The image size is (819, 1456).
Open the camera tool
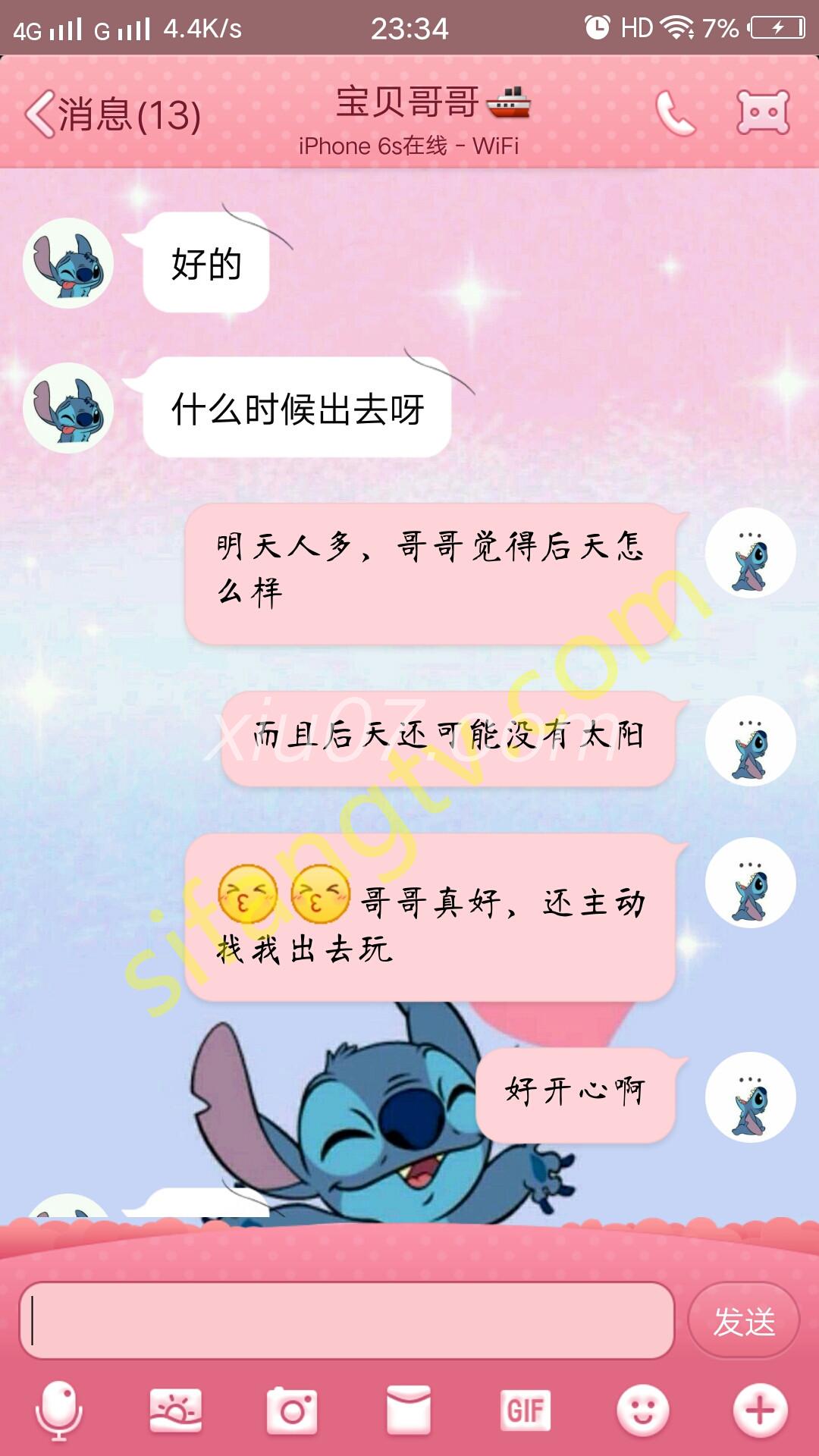click(x=293, y=1410)
